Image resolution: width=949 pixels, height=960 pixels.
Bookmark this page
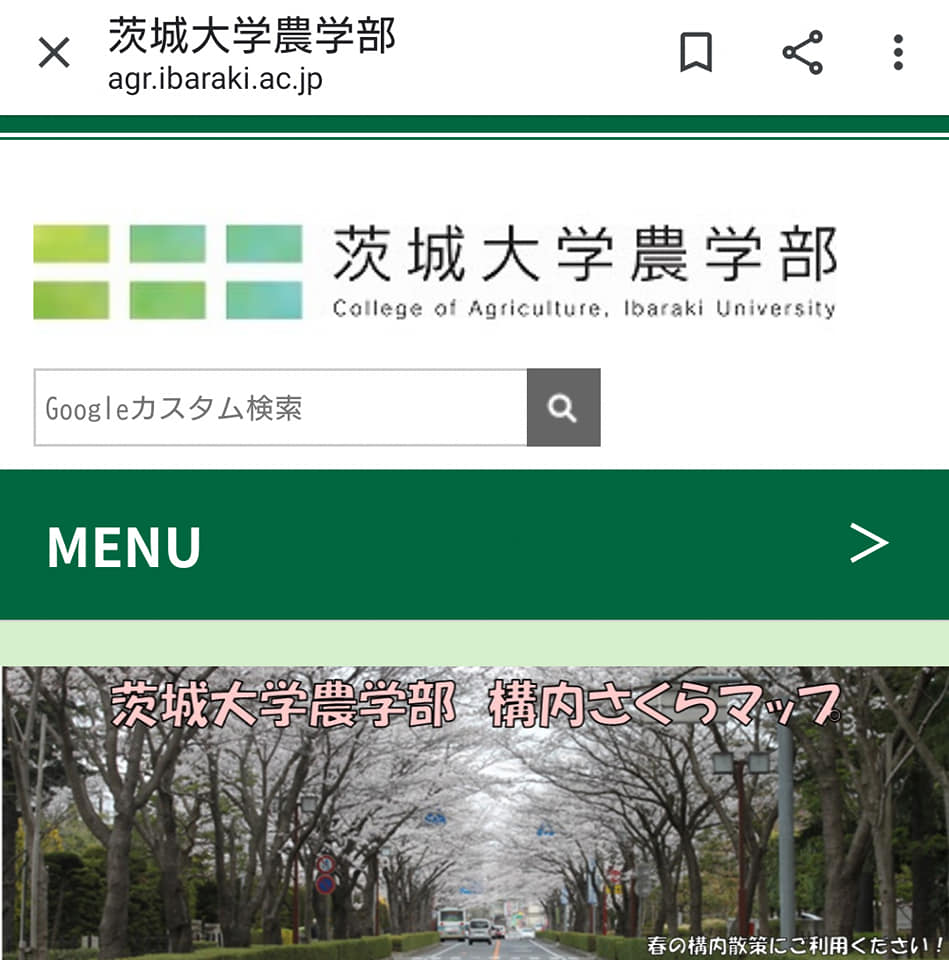coord(696,53)
